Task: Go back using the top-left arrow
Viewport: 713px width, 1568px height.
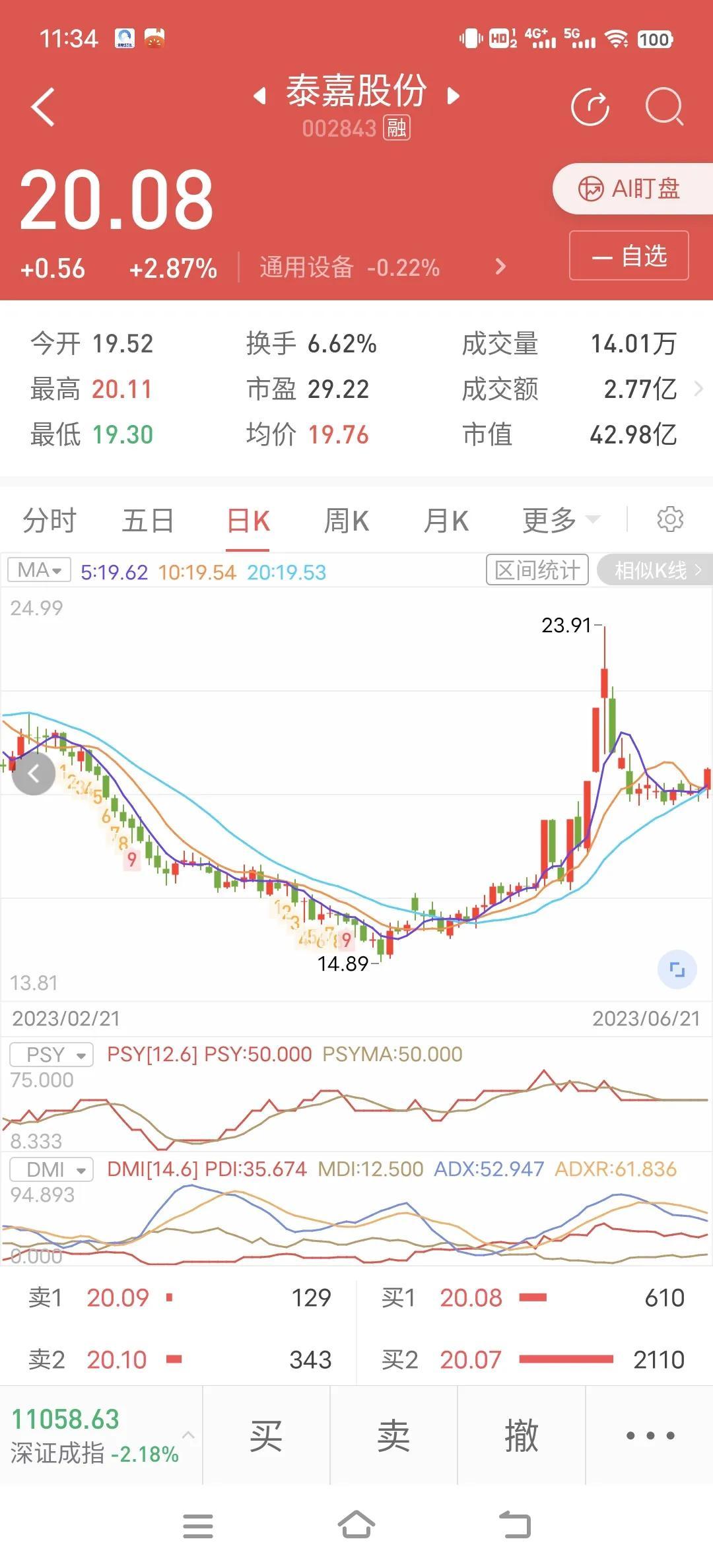Action: [43, 107]
